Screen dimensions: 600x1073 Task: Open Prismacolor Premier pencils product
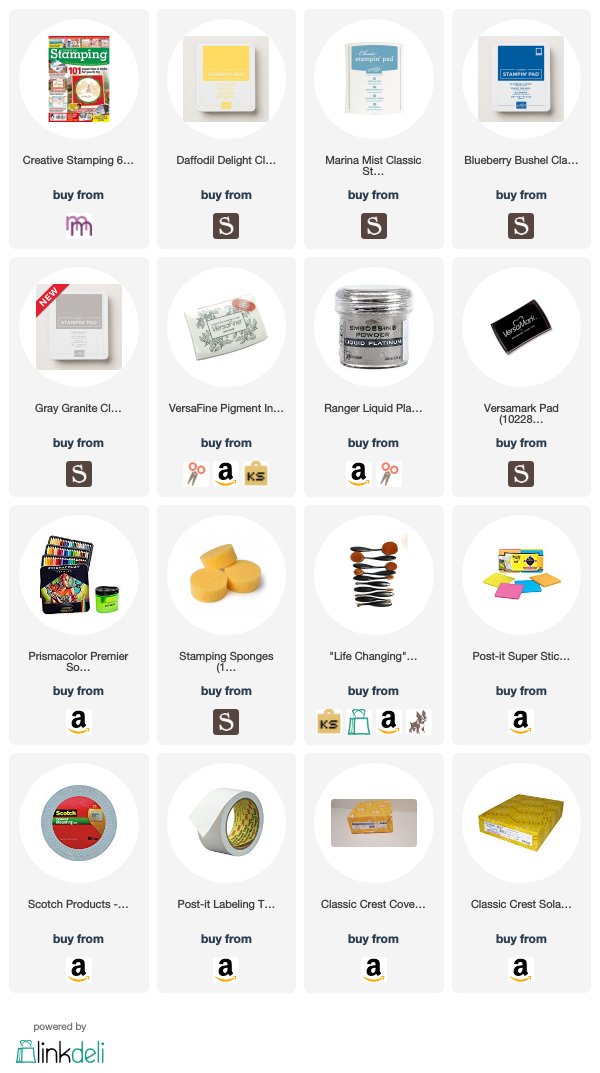point(79,576)
